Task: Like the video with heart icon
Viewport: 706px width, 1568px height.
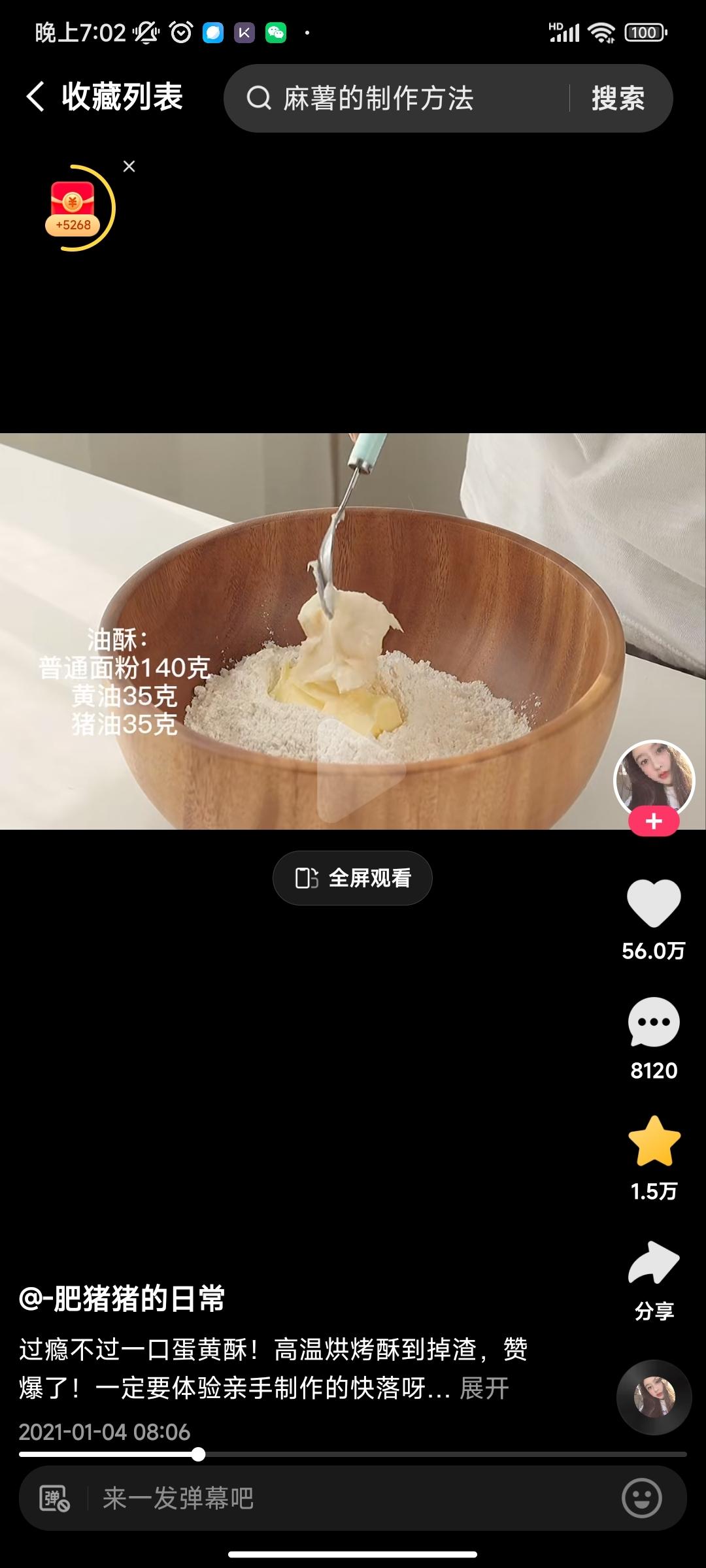Action: (654, 903)
